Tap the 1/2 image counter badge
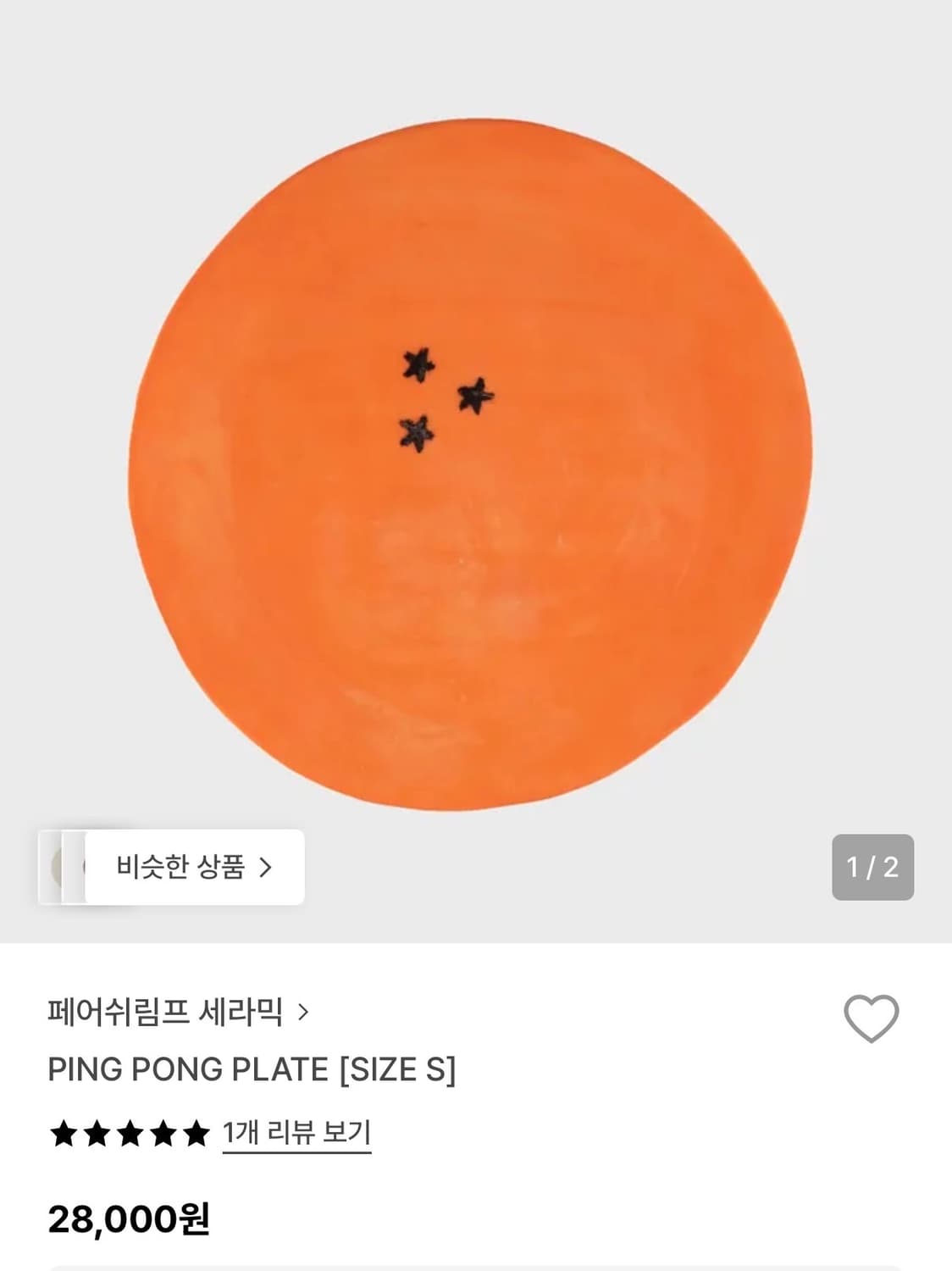Screen dimensions: 952x1271 [x=874, y=869]
